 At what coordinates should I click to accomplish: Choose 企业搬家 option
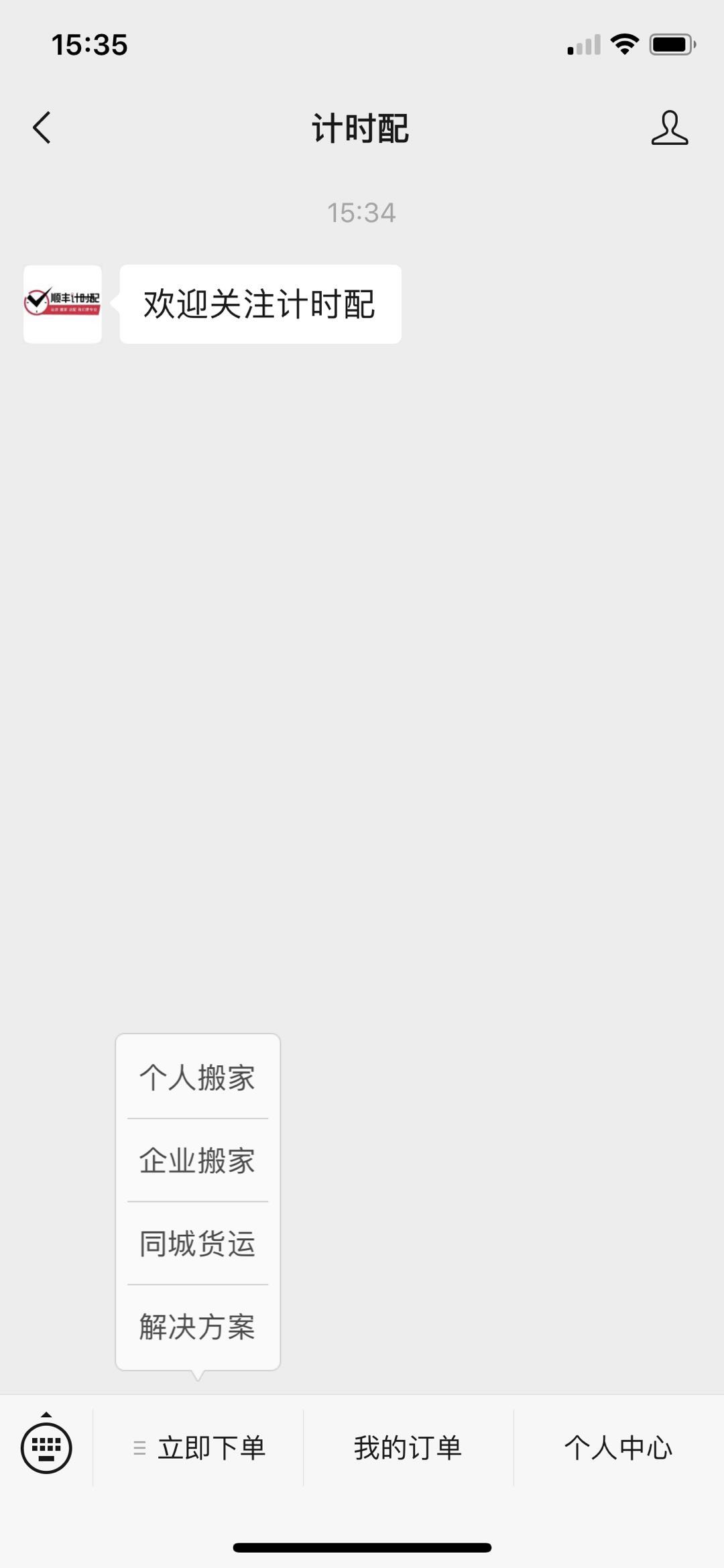(x=198, y=1160)
